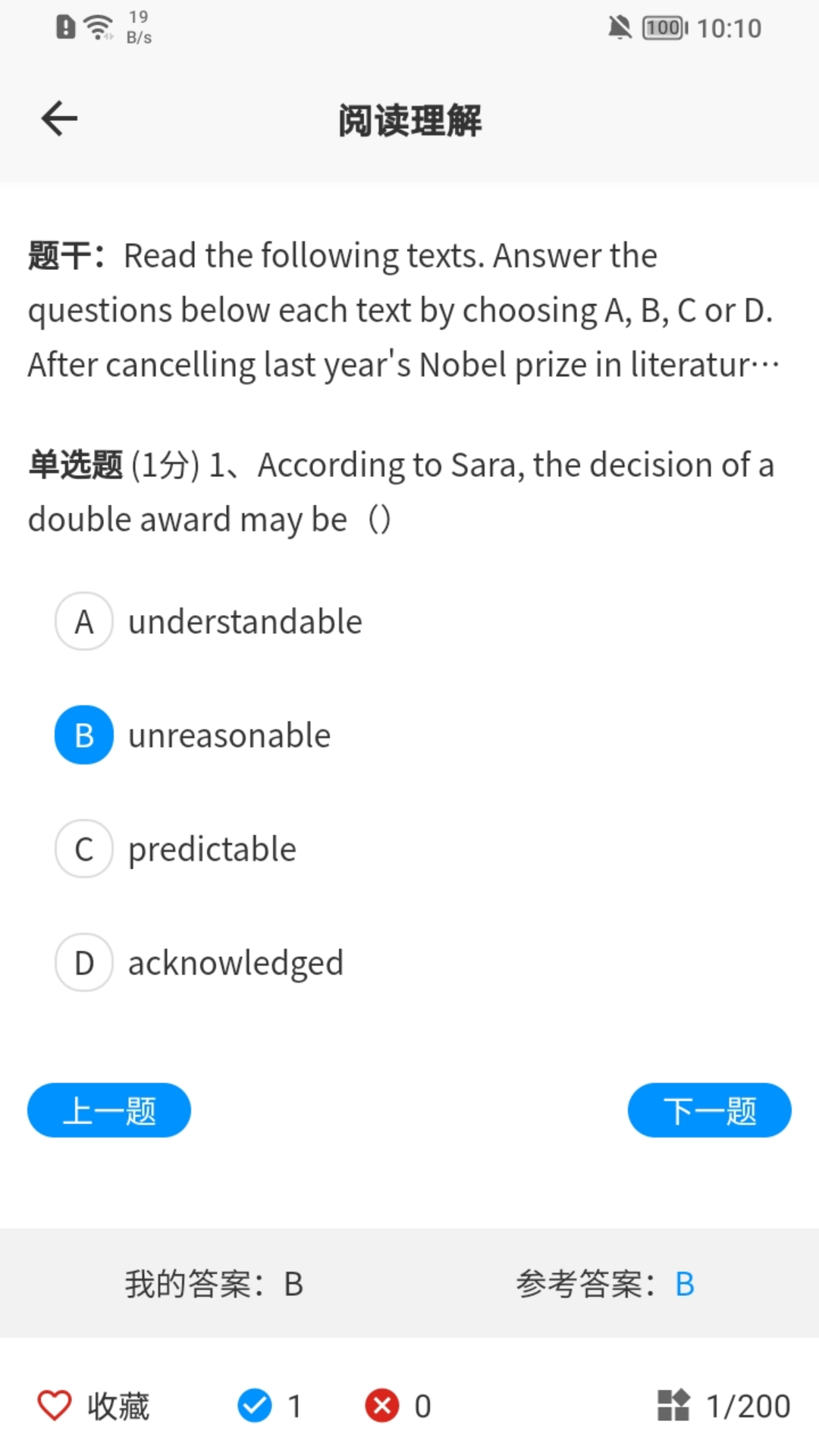Tap the red X wrong-count icon
Image resolution: width=819 pixels, height=1456 pixels.
(x=381, y=1406)
